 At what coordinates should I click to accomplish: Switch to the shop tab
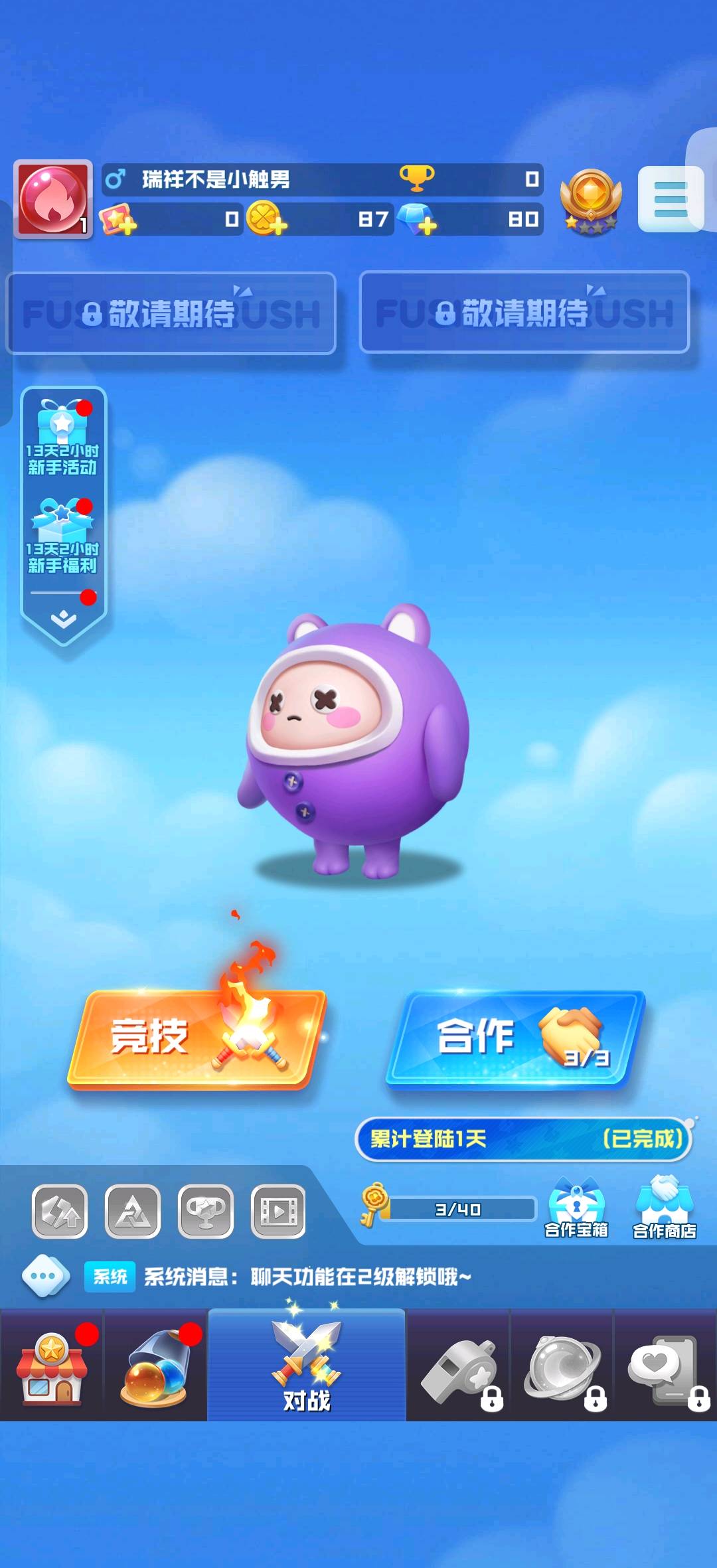(x=52, y=1366)
